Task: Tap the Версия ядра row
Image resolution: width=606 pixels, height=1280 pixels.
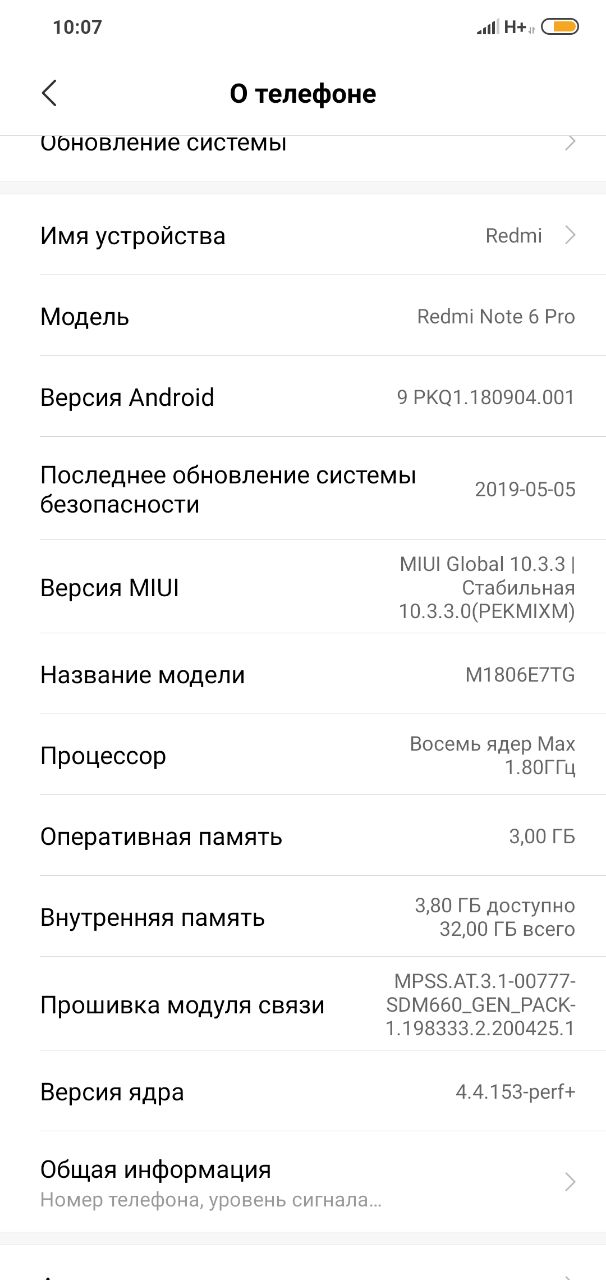Action: pyautogui.click(x=303, y=1092)
